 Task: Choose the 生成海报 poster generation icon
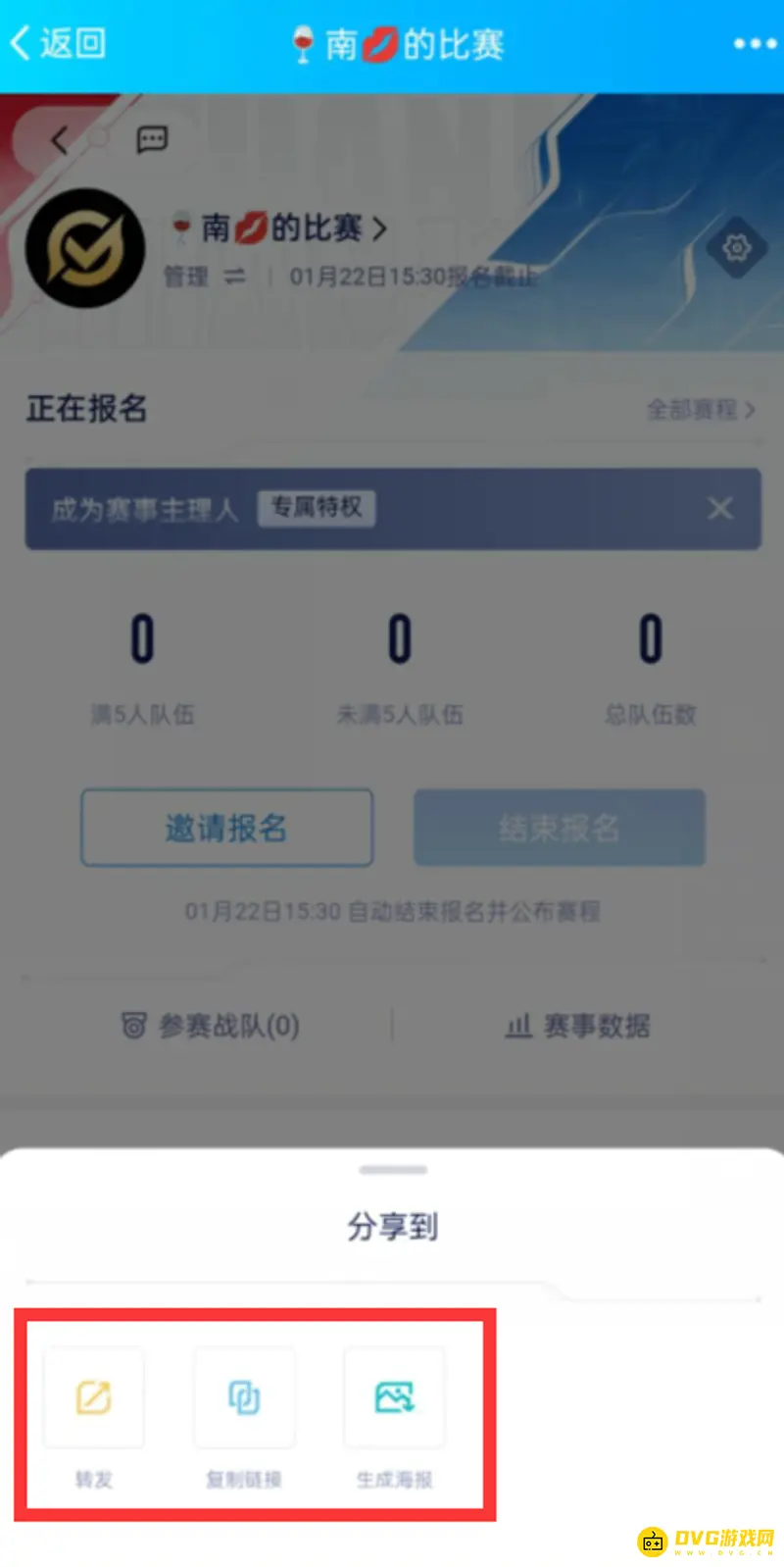[394, 1397]
